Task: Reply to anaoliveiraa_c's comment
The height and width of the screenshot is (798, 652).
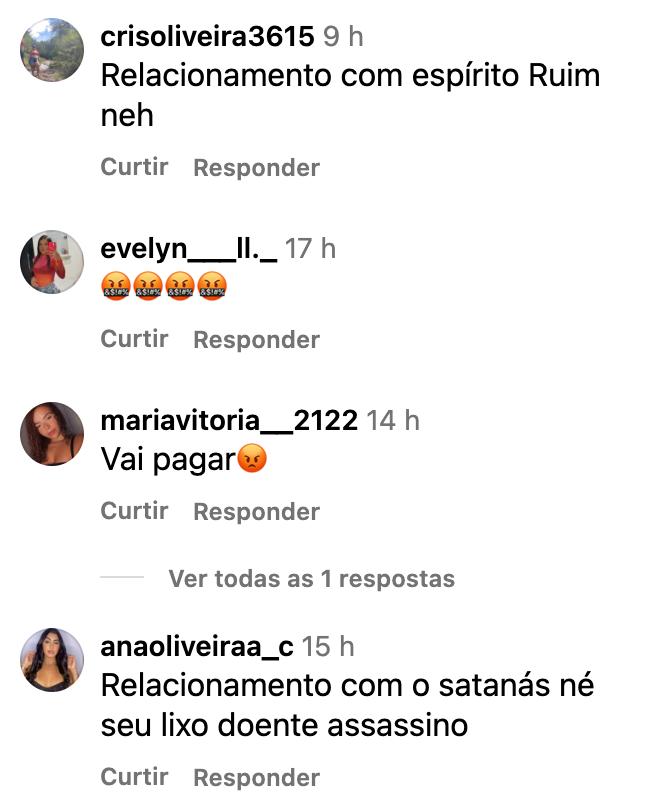Action: 256,777
